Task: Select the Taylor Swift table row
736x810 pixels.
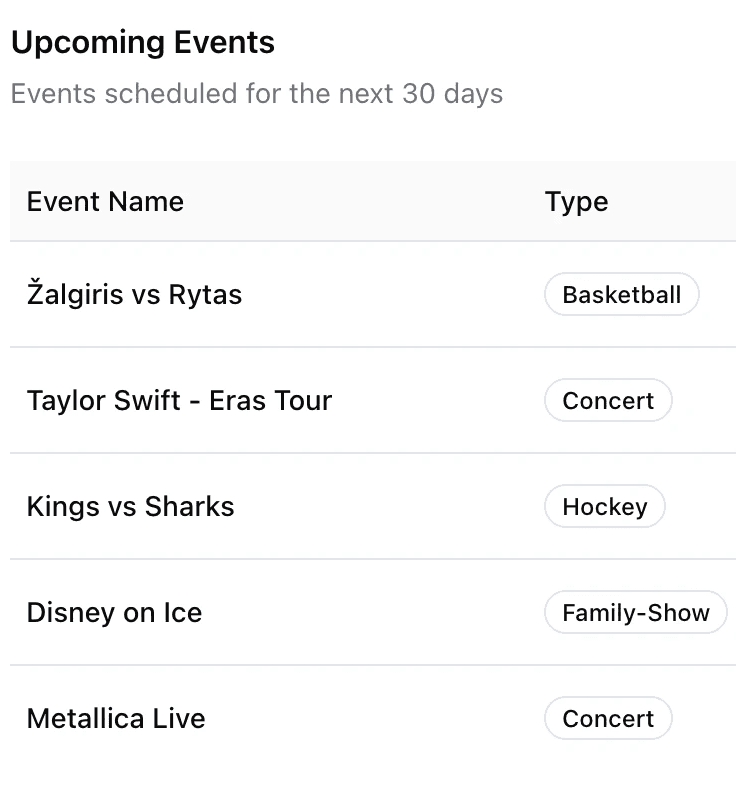Action: 368,400
